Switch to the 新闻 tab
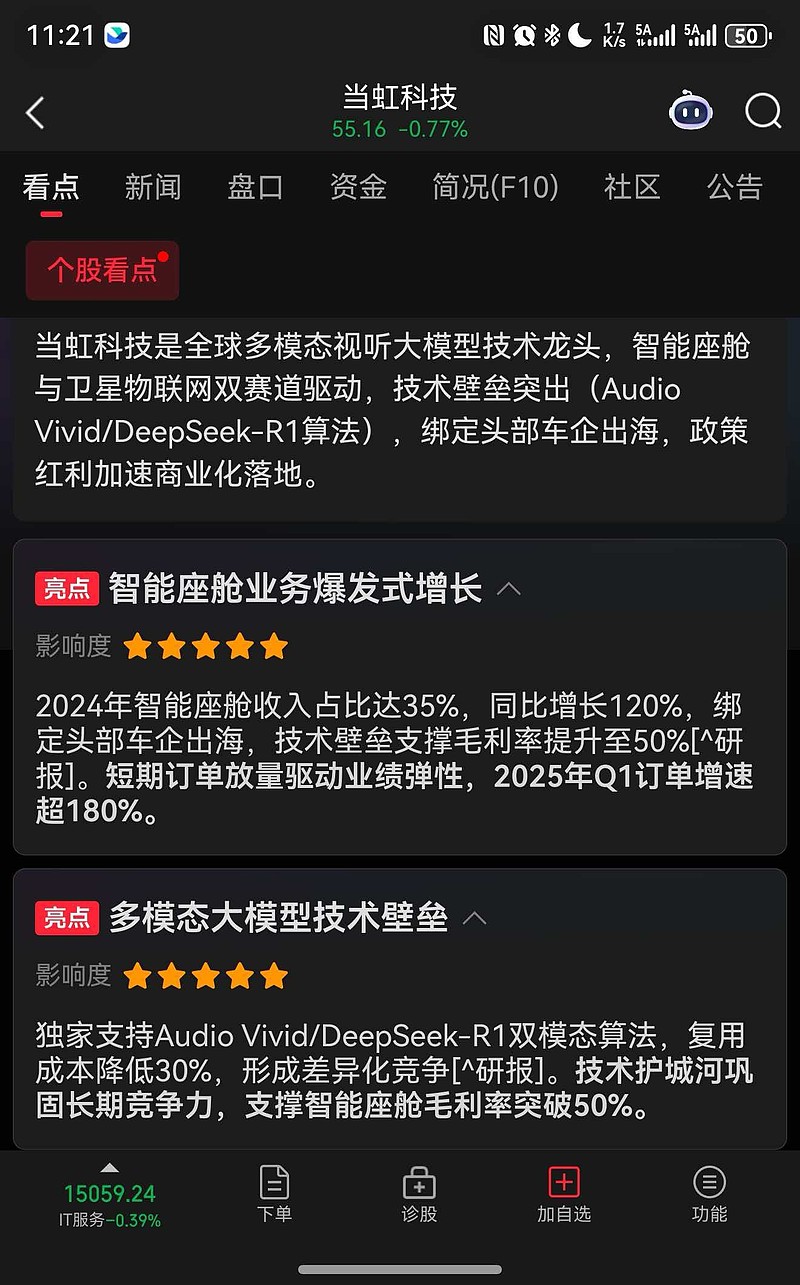 click(152, 188)
